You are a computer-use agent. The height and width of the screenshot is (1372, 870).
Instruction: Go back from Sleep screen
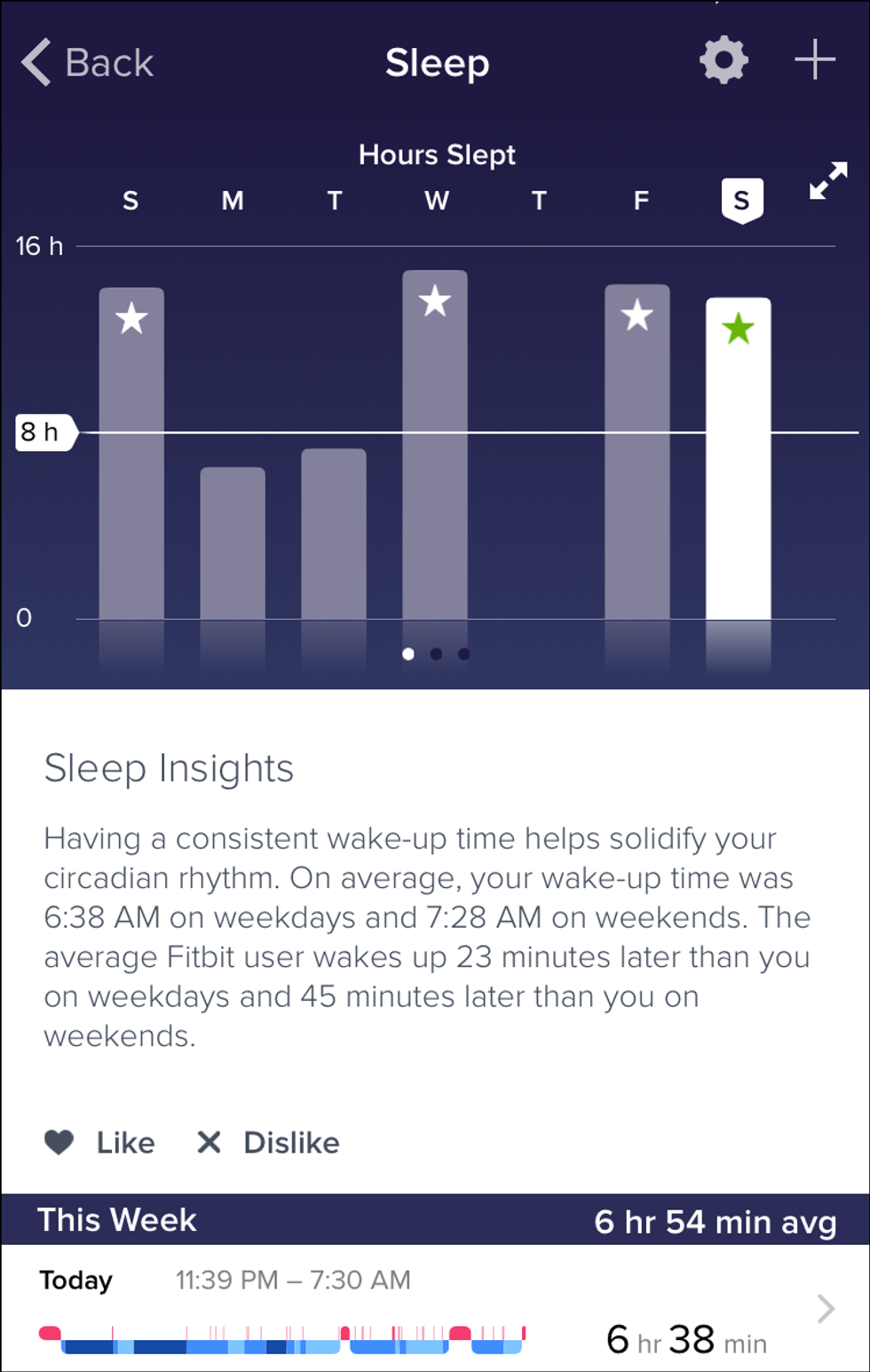[87, 63]
